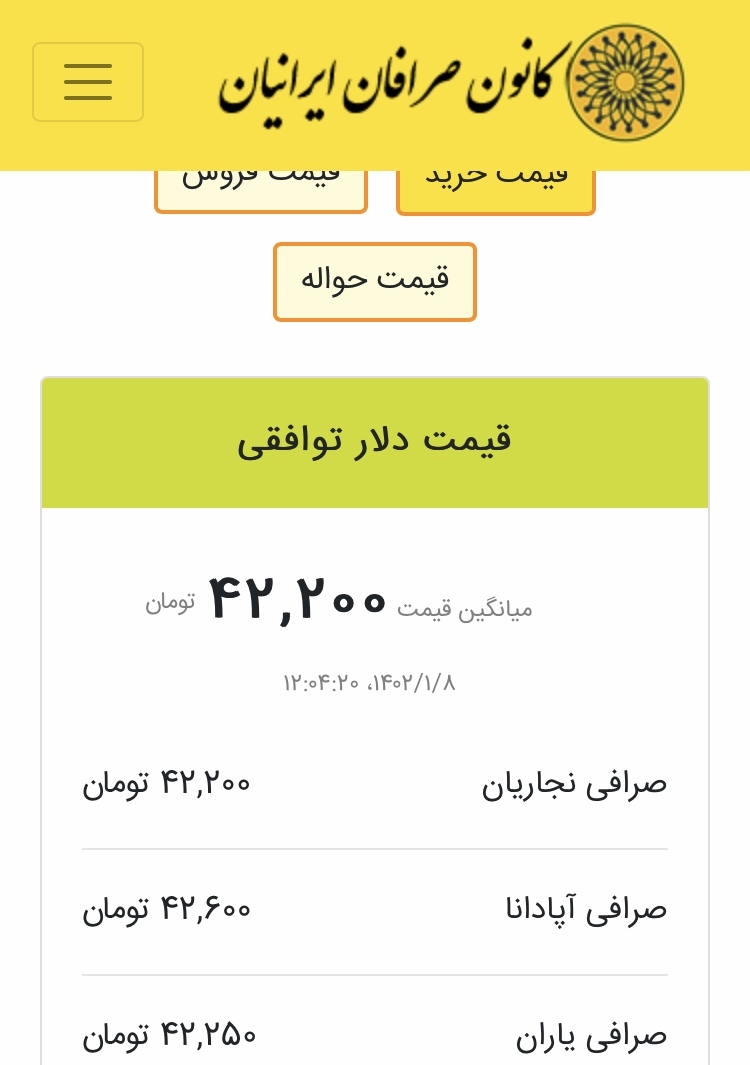
Task: Click the تومان unit label beside average price
Action: point(170,602)
